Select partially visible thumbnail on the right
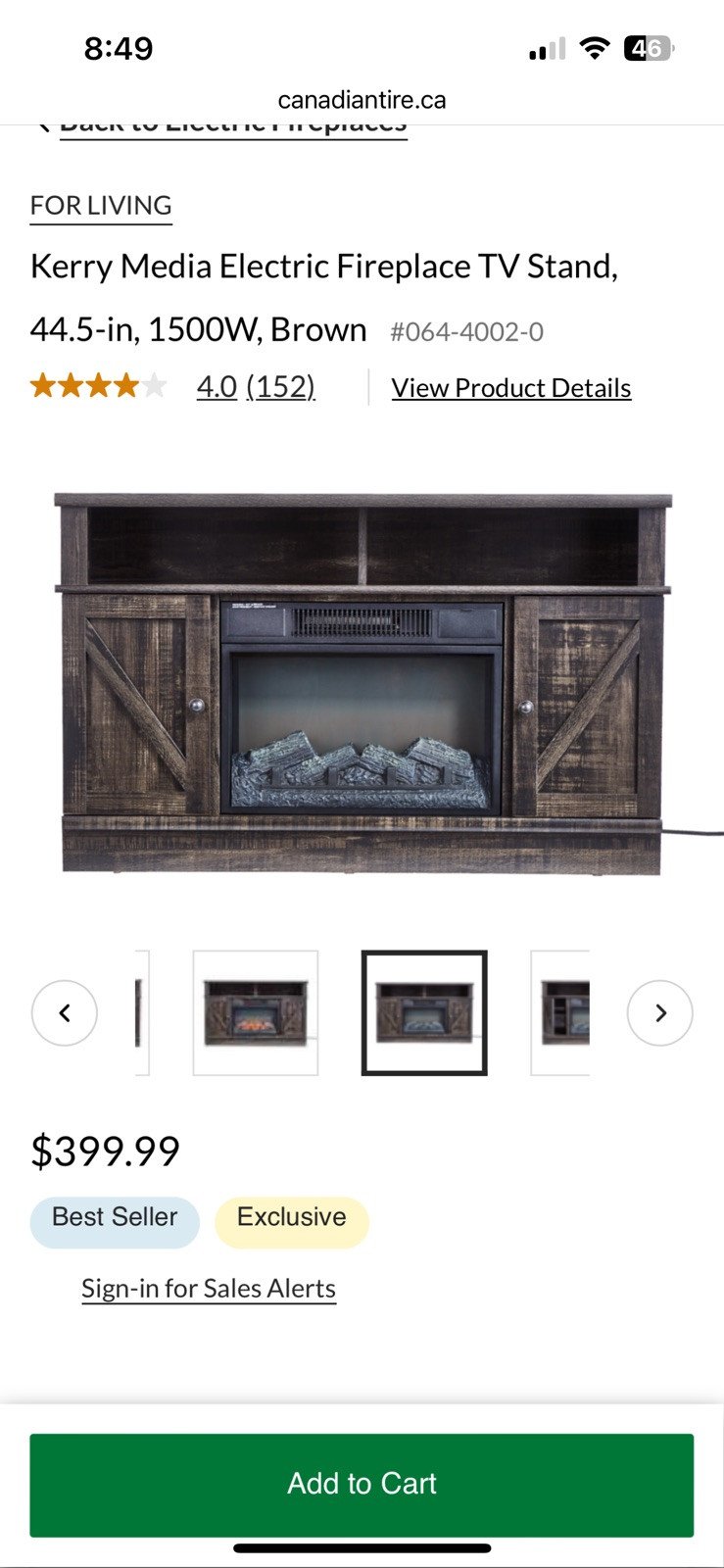 pyautogui.click(x=561, y=1013)
